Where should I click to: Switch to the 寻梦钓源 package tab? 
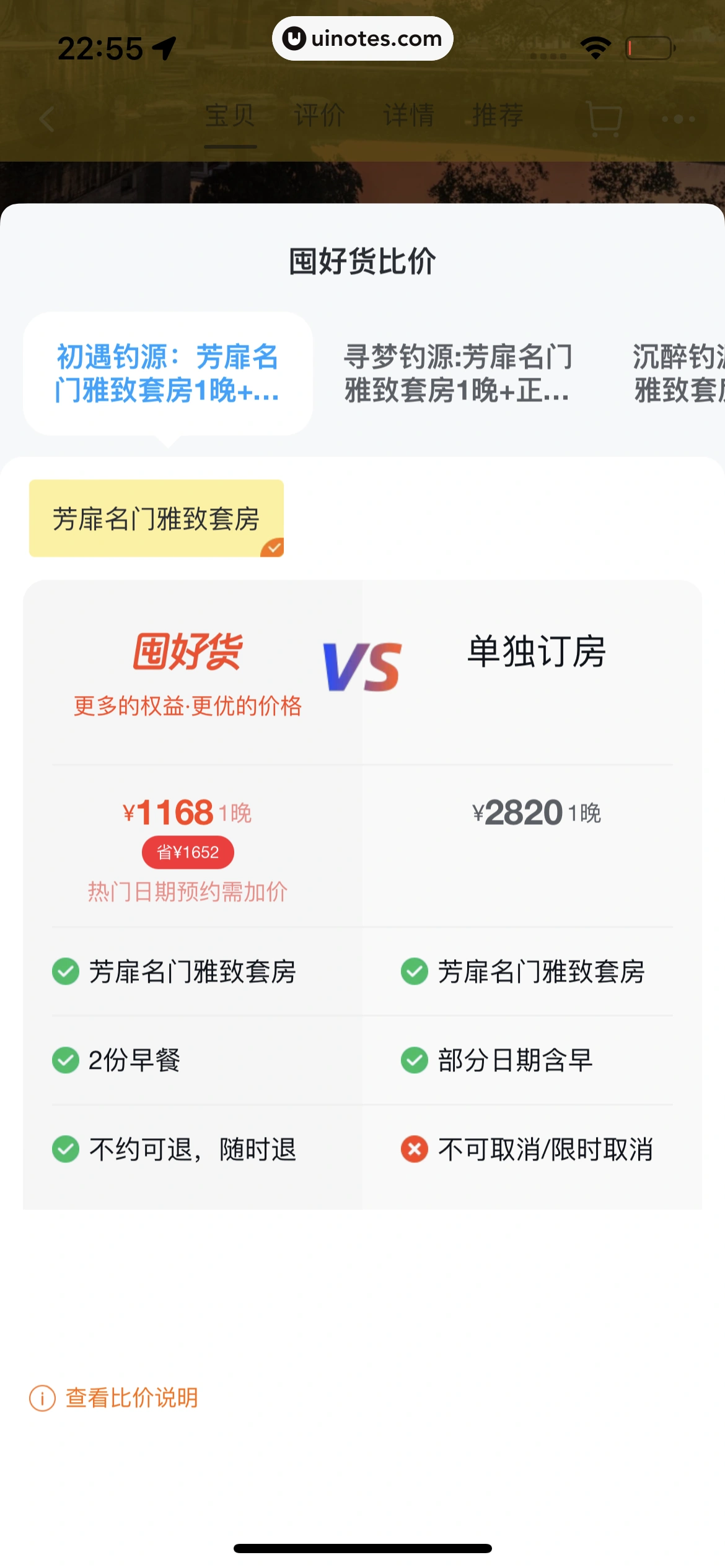tap(457, 373)
